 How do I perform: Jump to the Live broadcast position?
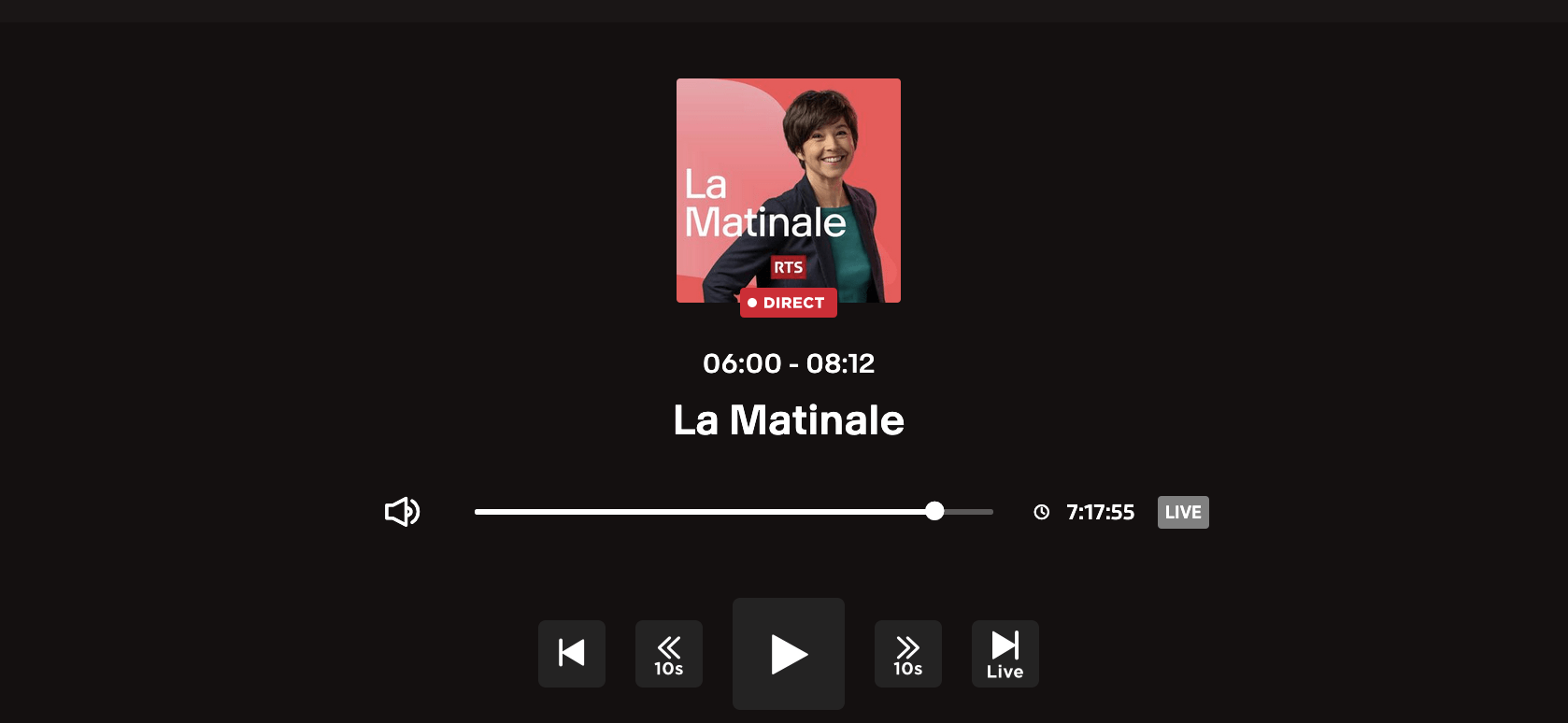(x=1005, y=654)
